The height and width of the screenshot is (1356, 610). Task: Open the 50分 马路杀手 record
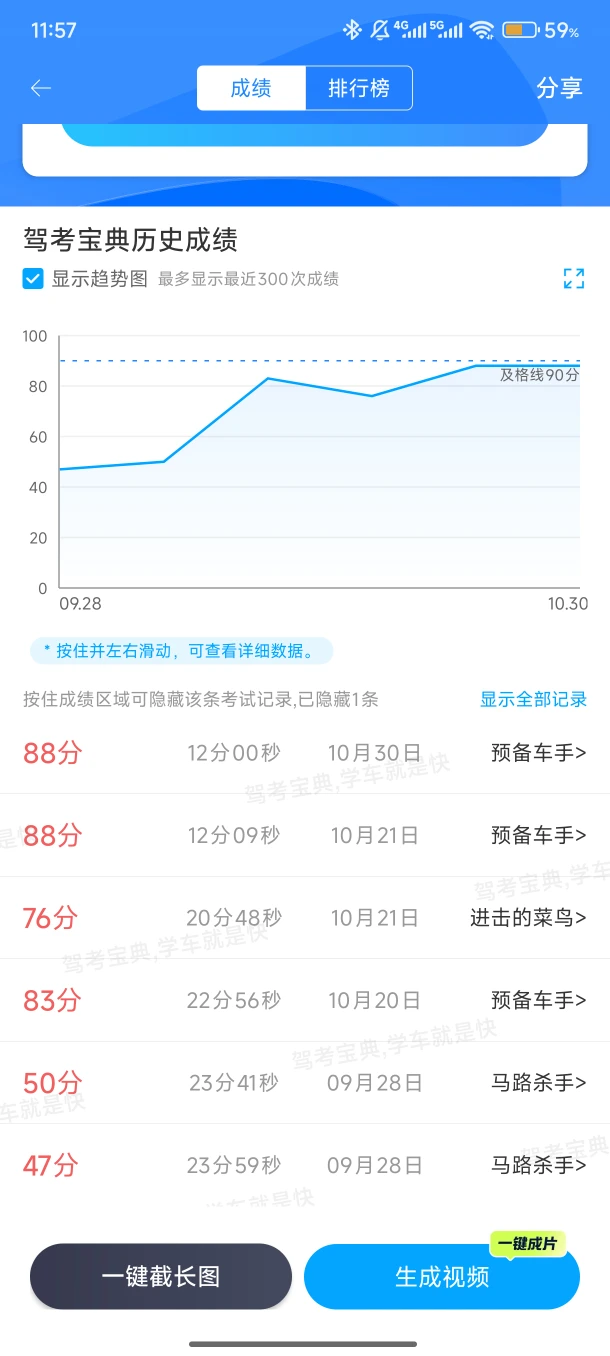point(305,1082)
